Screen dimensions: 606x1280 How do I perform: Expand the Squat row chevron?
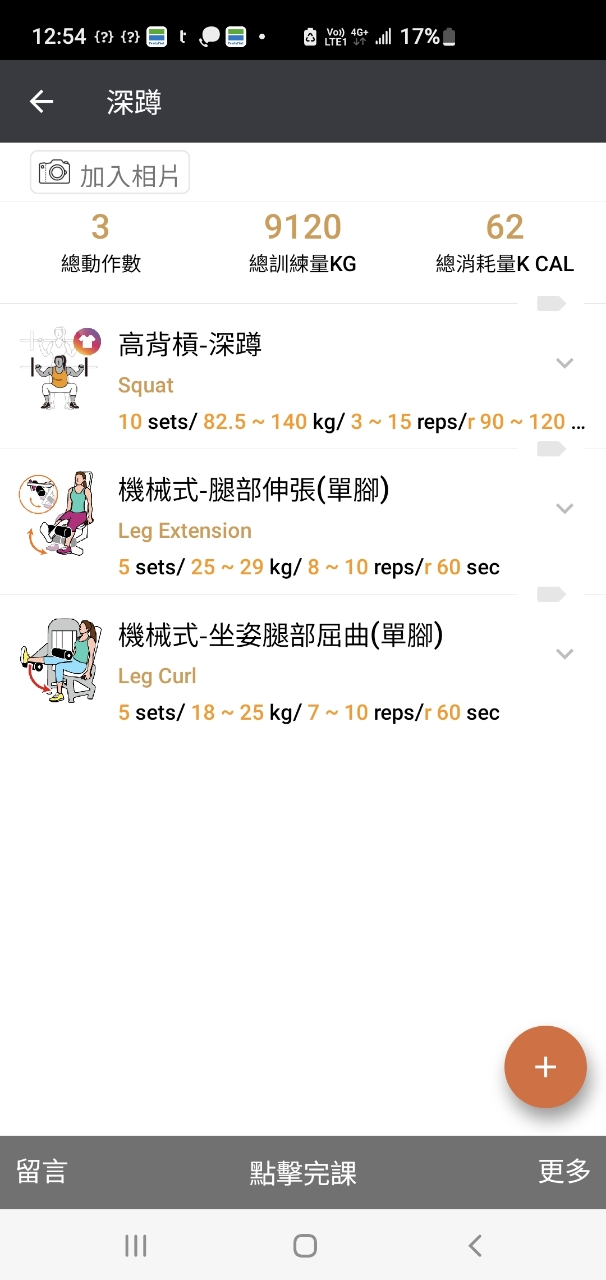coord(565,363)
